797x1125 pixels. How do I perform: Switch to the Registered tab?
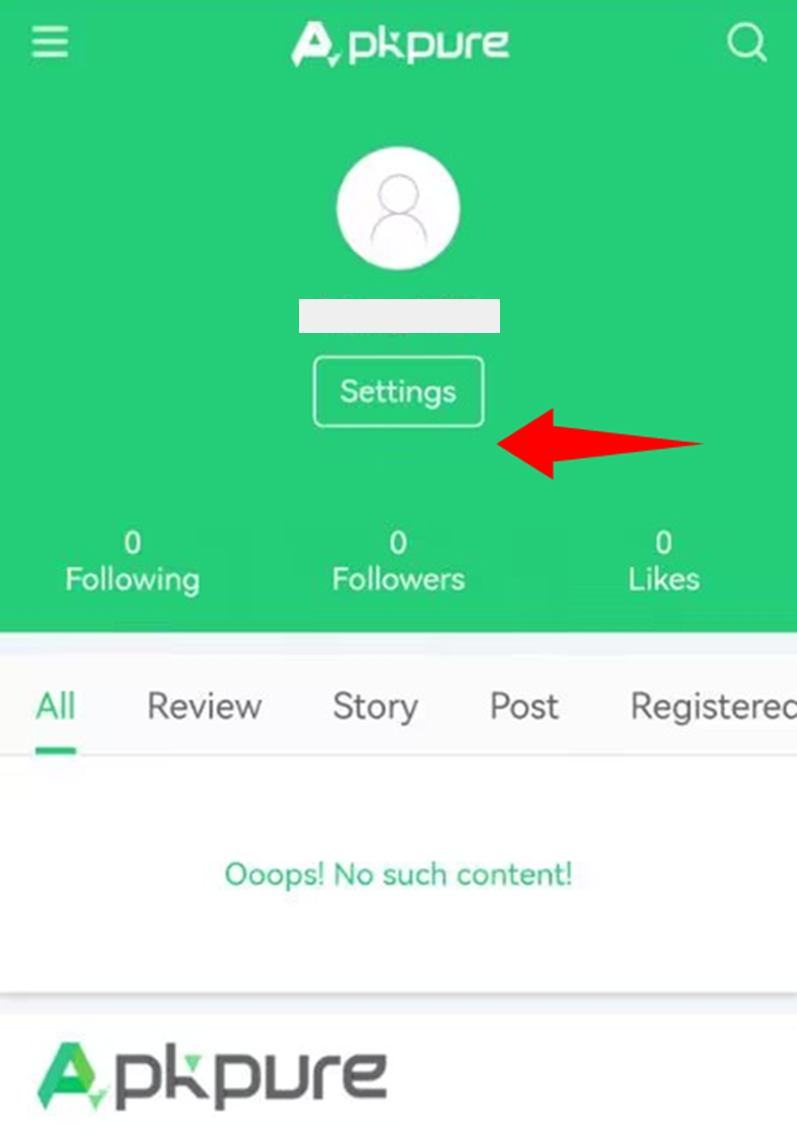(713, 707)
